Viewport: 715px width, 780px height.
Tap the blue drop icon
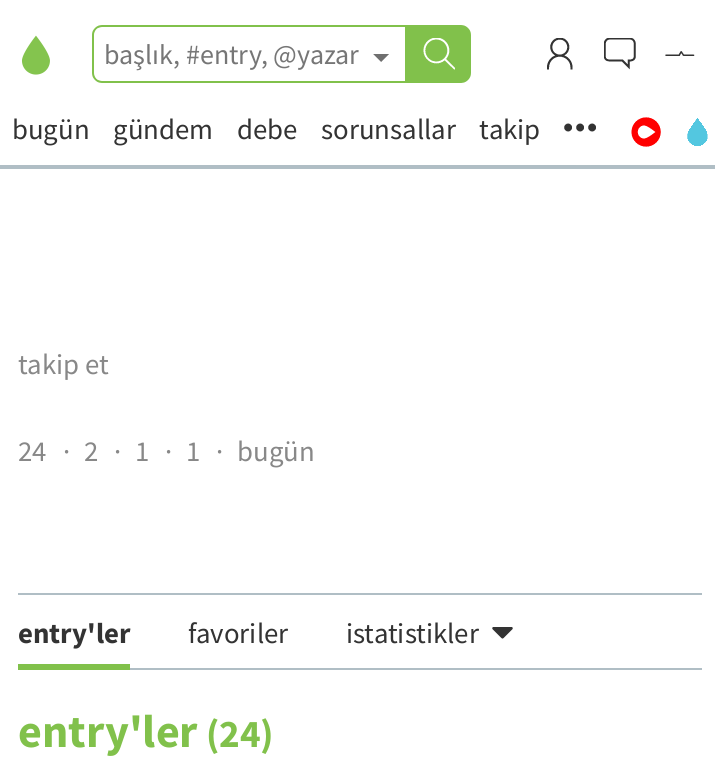tap(697, 132)
